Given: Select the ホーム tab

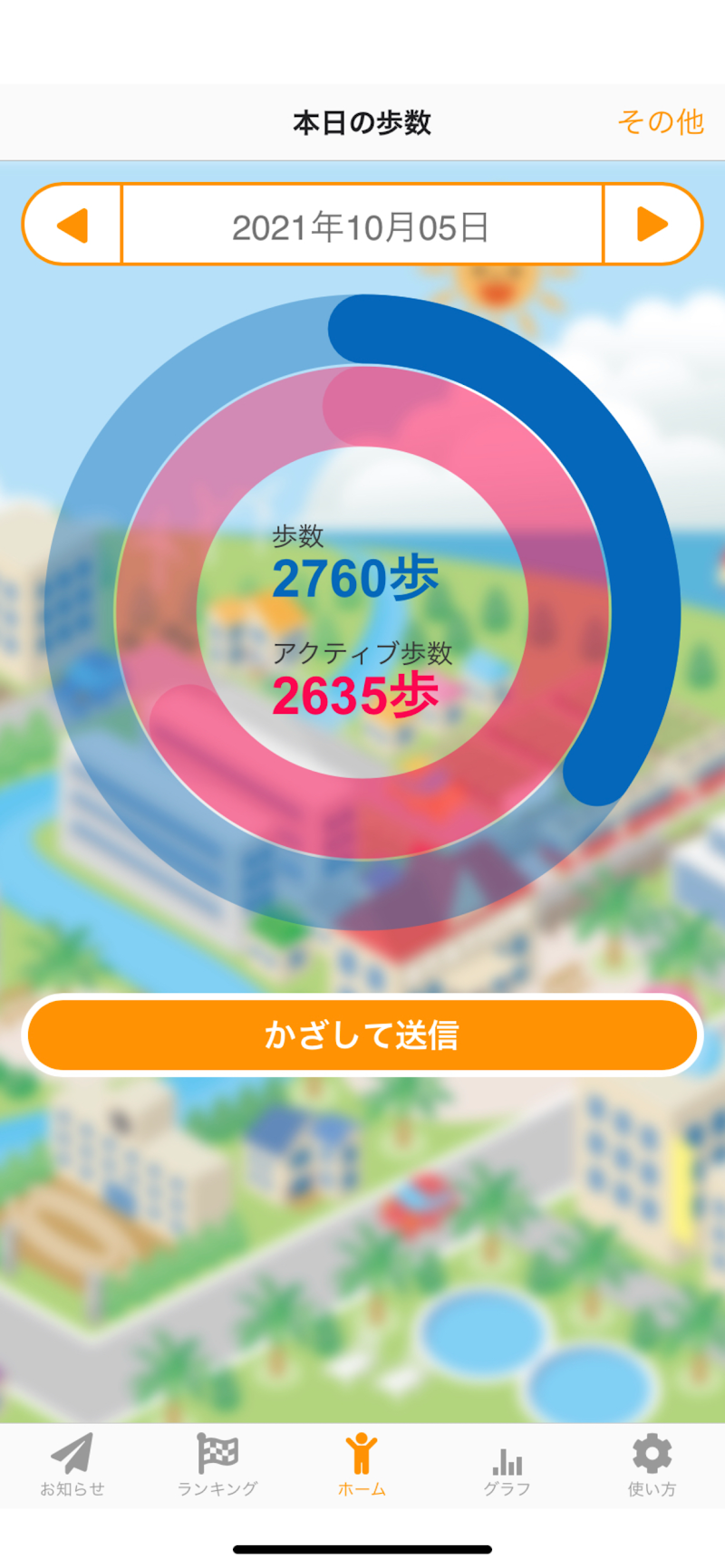Looking at the screenshot, I should [x=362, y=1465].
